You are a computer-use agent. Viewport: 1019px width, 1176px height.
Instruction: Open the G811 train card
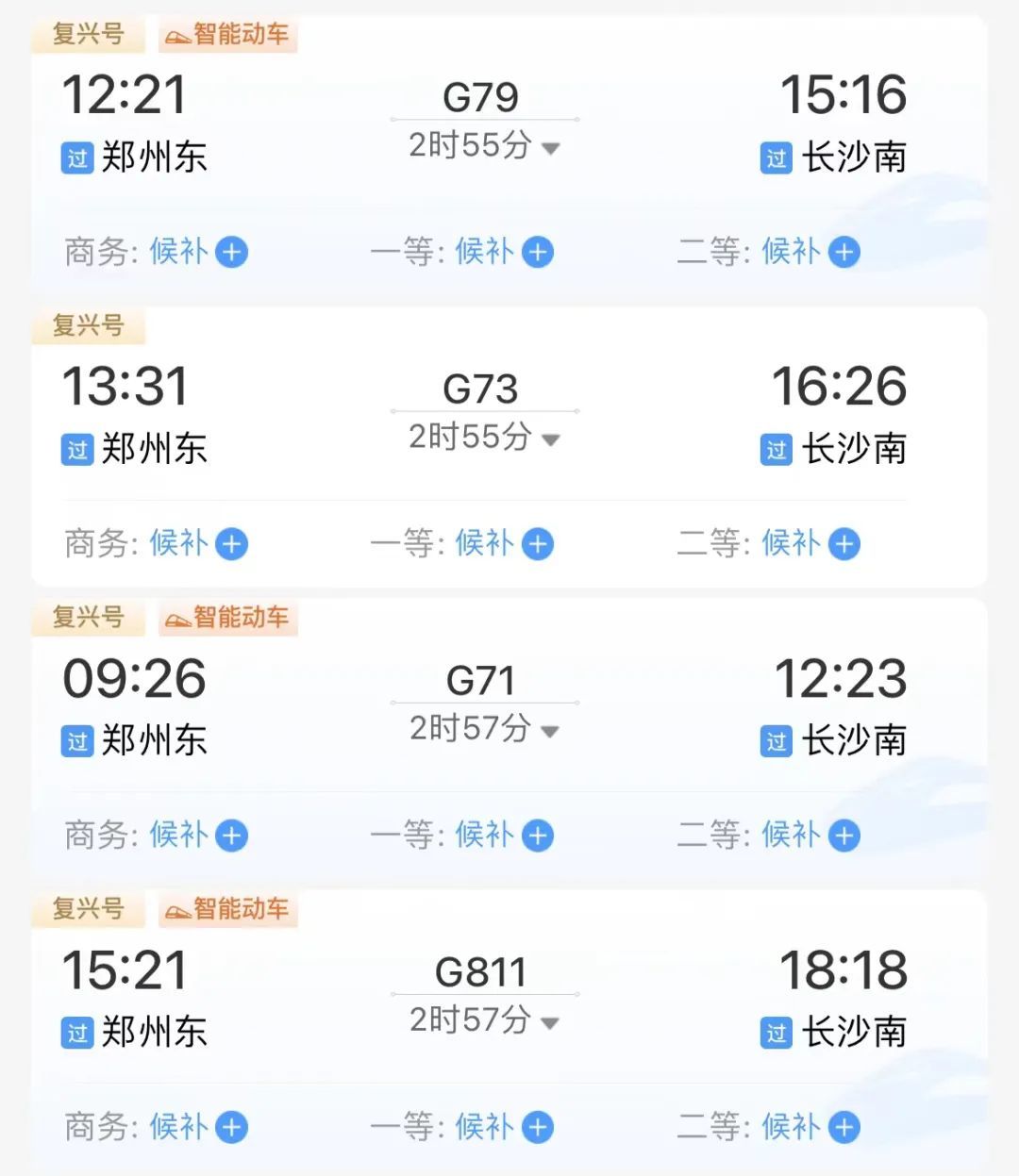pyautogui.click(x=480, y=971)
